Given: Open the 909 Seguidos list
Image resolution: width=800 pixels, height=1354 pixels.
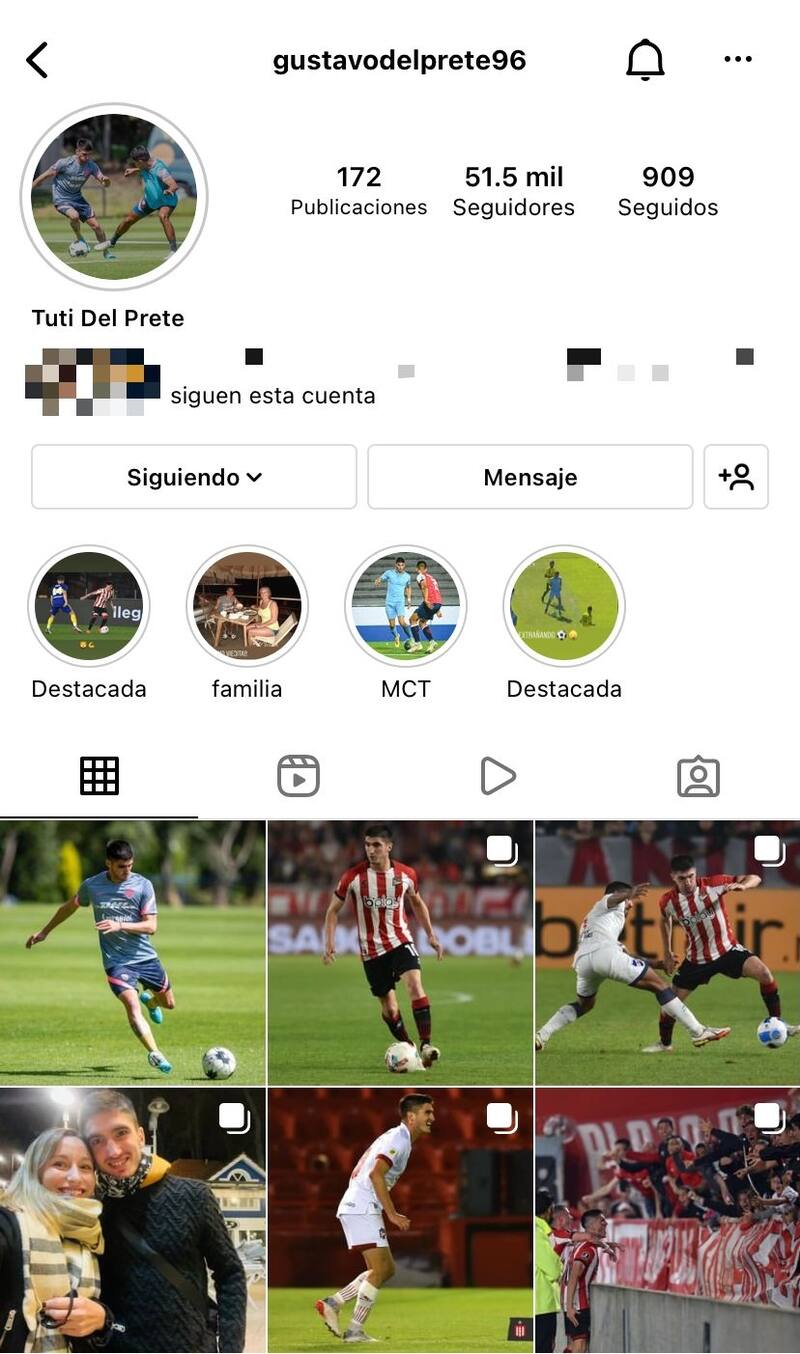Looking at the screenshot, I should (667, 191).
